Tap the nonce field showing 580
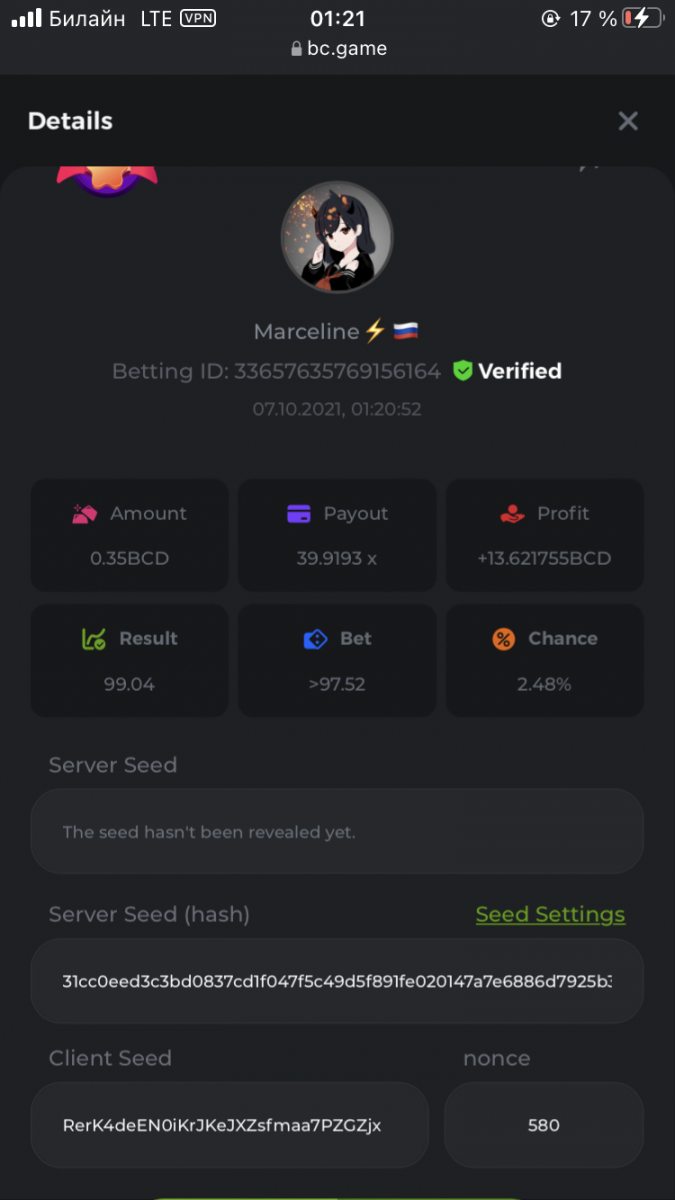This screenshot has height=1200, width=675. pos(543,1125)
